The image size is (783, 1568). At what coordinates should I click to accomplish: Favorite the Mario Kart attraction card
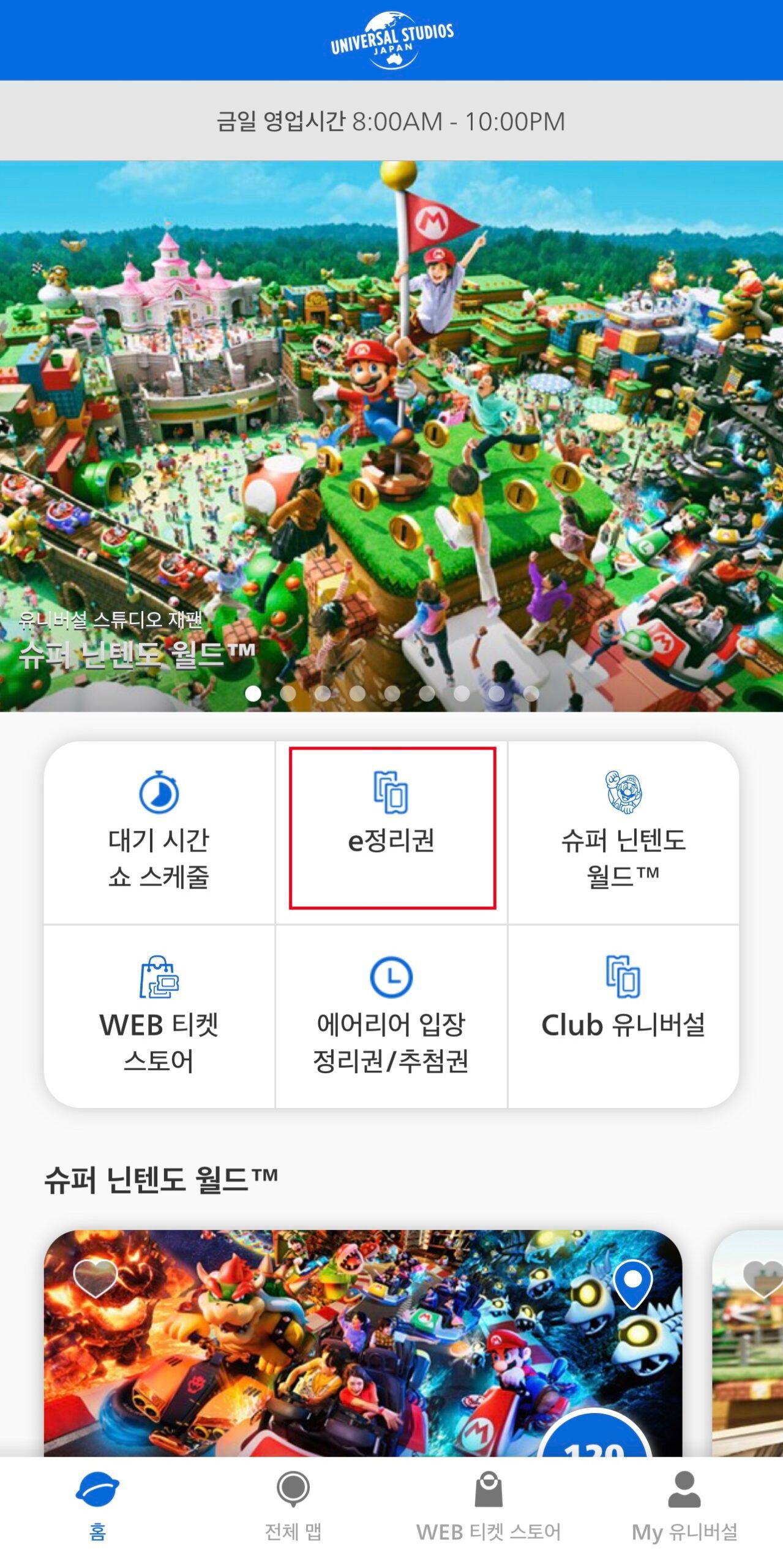click(x=95, y=1279)
